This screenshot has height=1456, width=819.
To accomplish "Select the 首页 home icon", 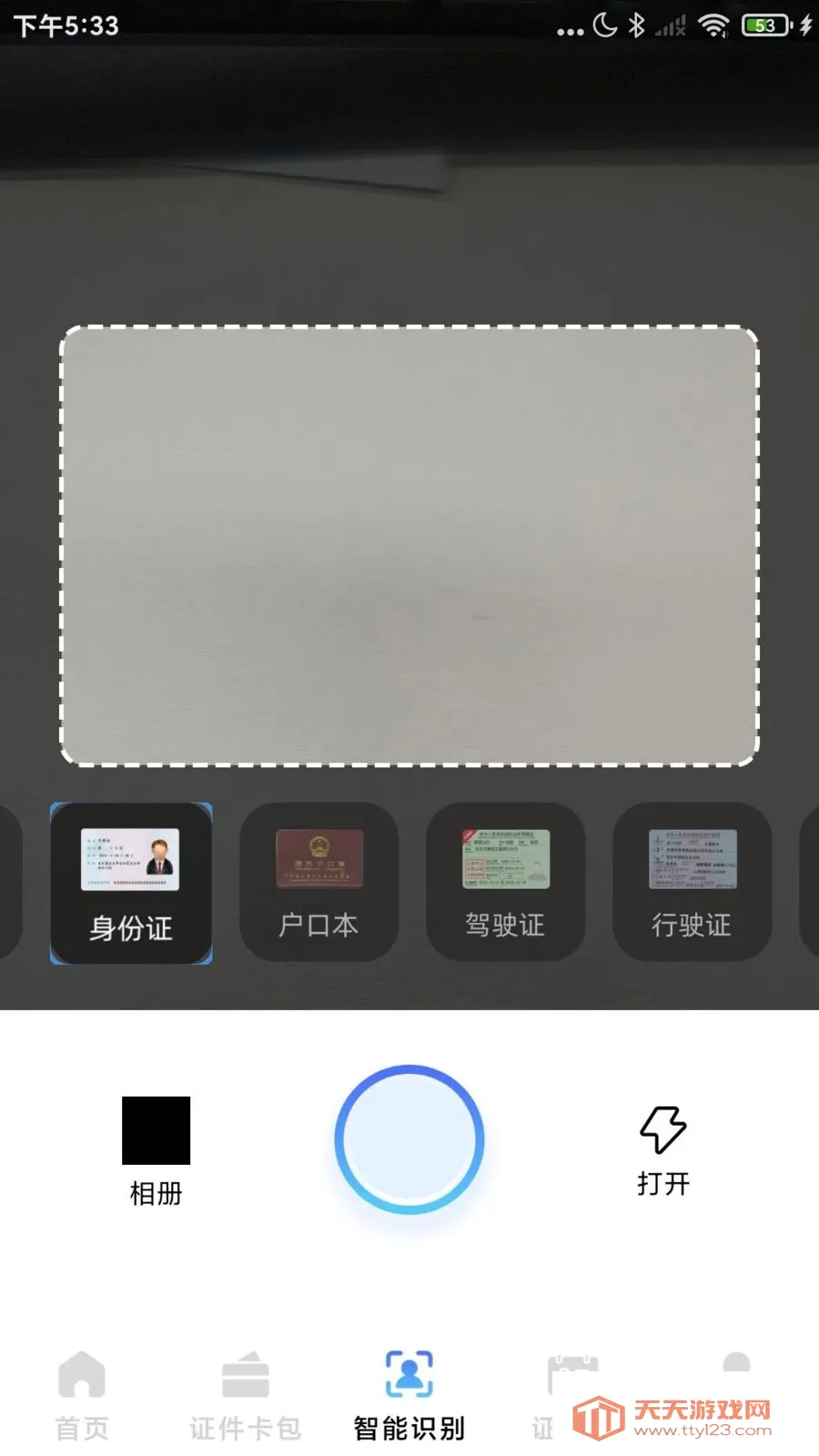I will click(82, 1383).
